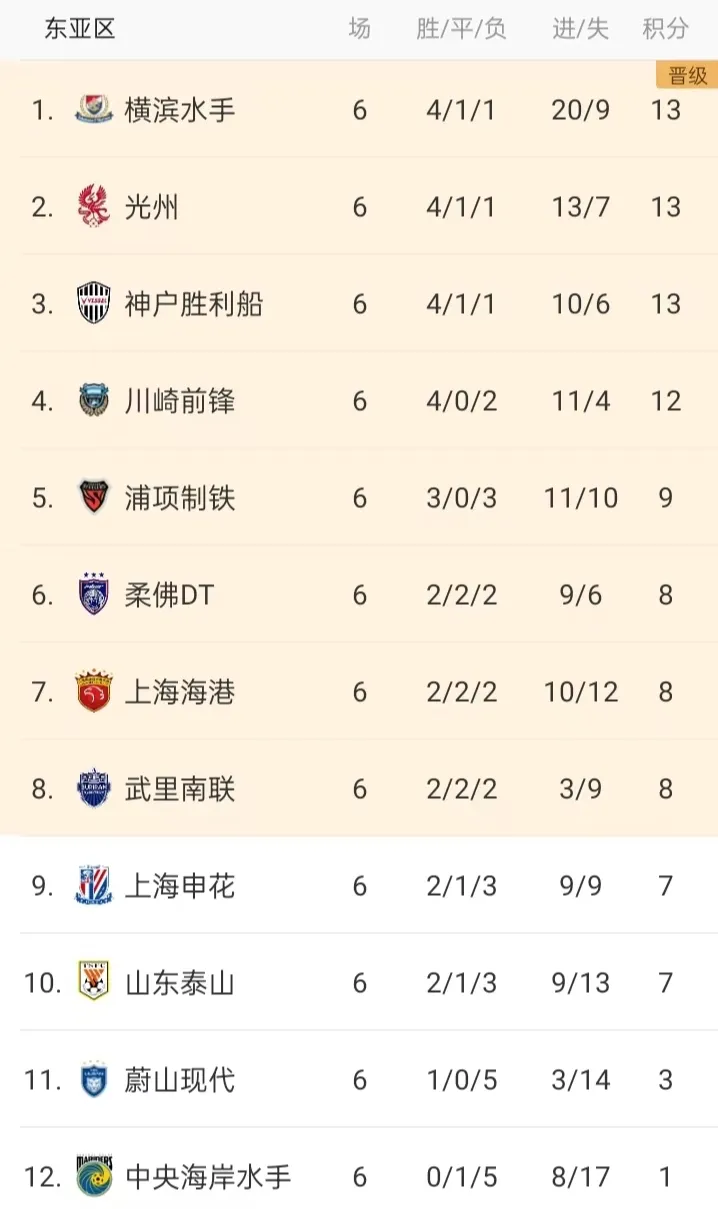Open the 川崎前锋 team row

(x=359, y=400)
